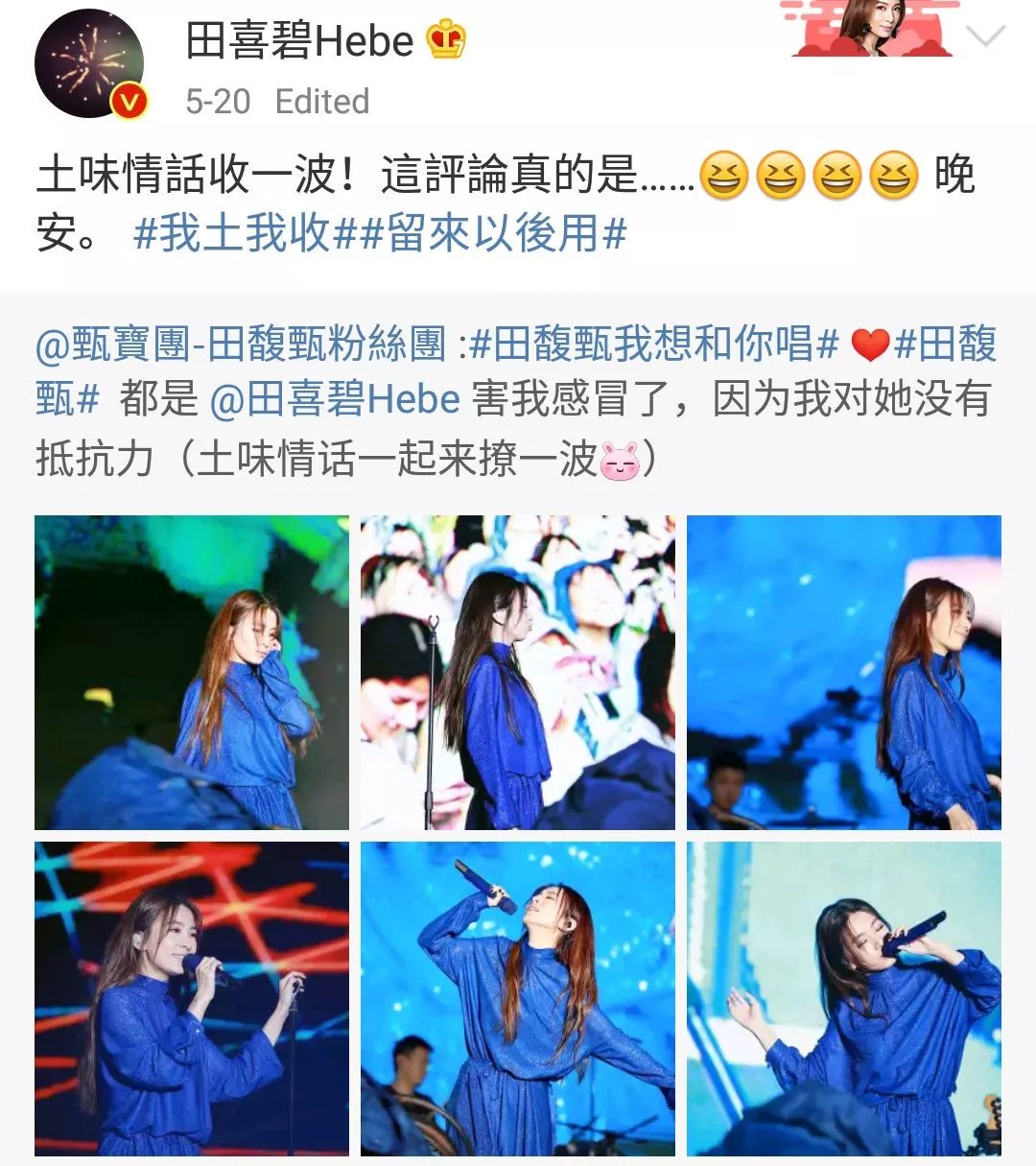The width and height of the screenshot is (1036, 1166).
Task: Open hashtag #田馥甄我想和你唱#
Action: [654, 344]
